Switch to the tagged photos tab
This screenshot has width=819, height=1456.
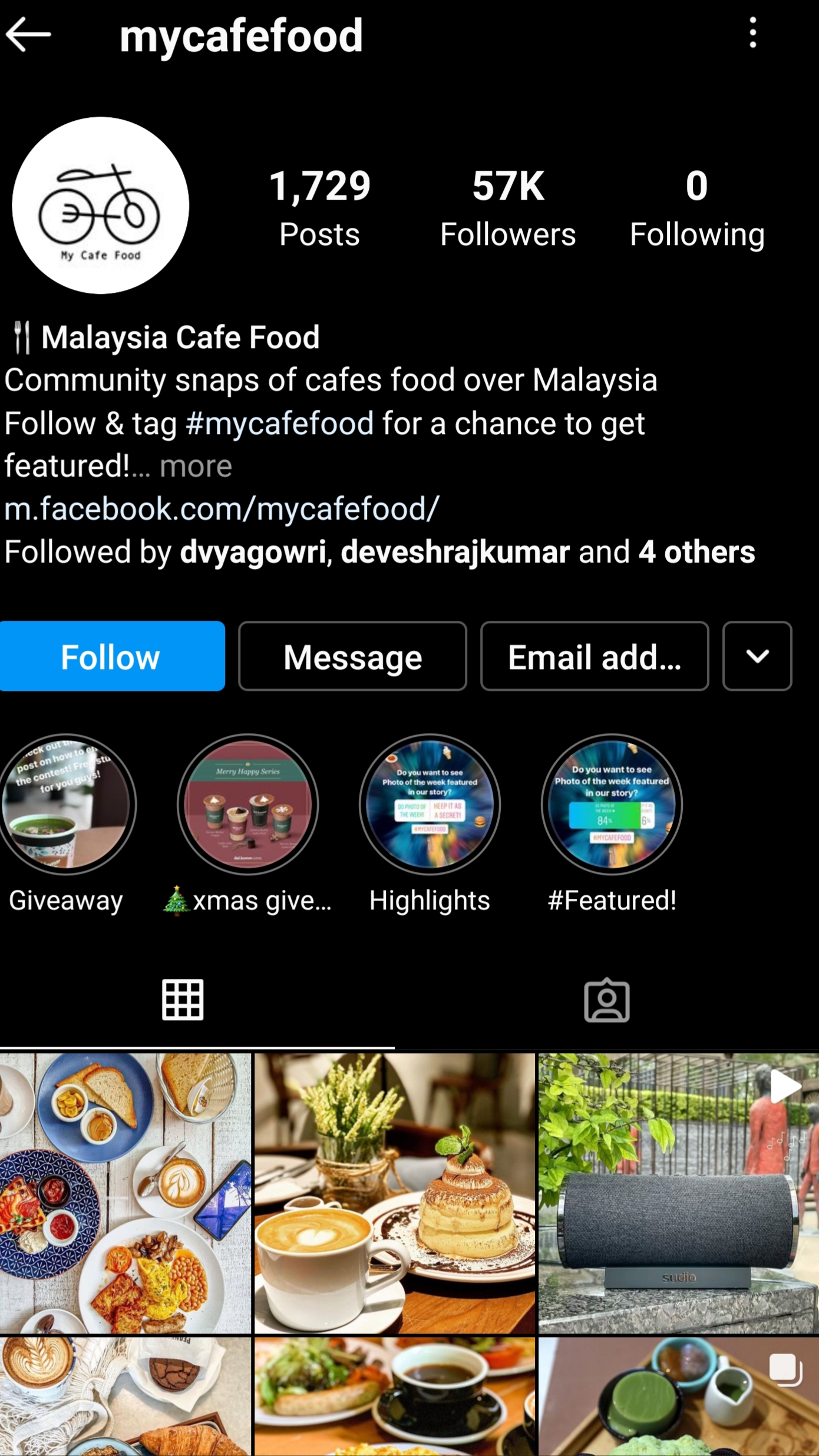pyautogui.click(x=607, y=1000)
